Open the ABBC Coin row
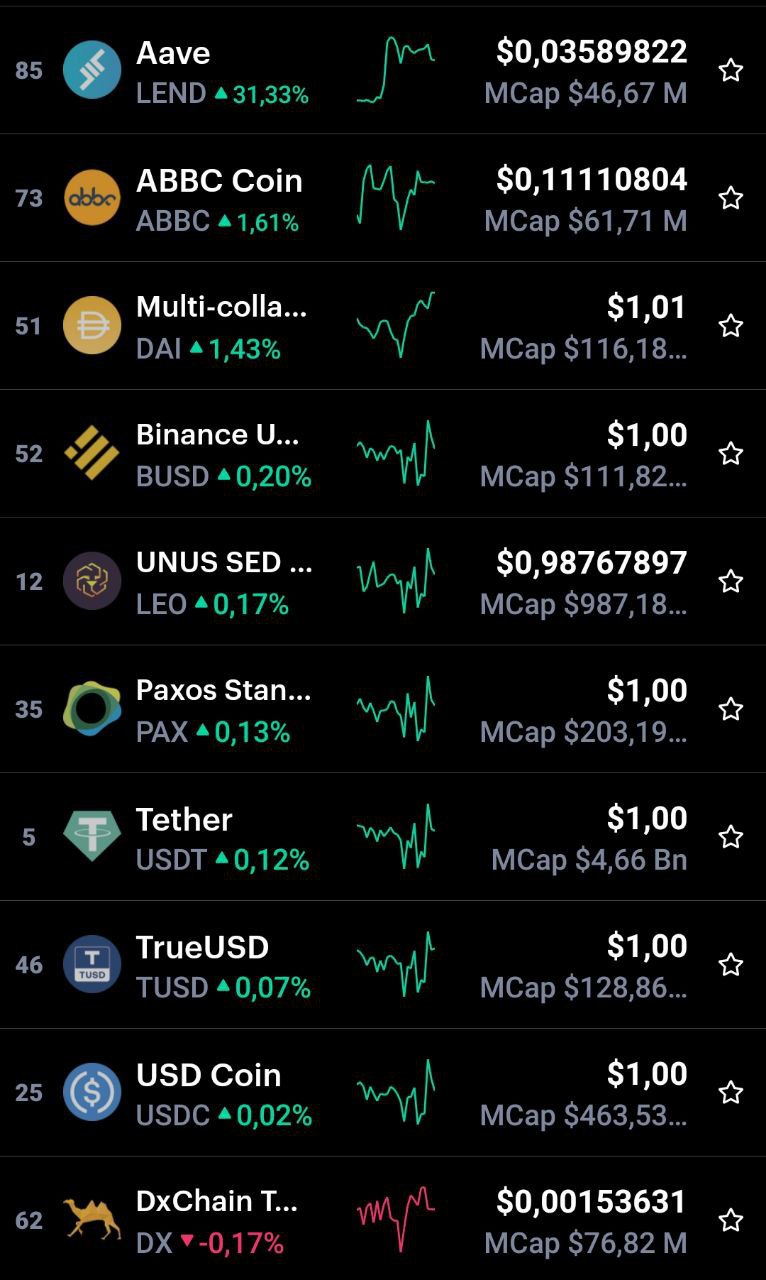This screenshot has height=1280, width=766. tap(383, 198)
